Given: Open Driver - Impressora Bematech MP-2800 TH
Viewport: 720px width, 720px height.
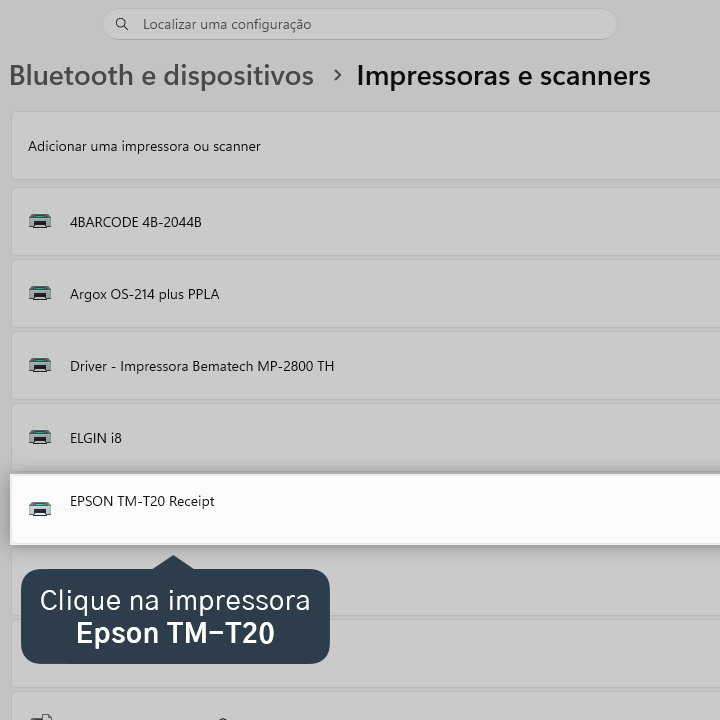Looking at the screenshot, I should coord(366,366).
